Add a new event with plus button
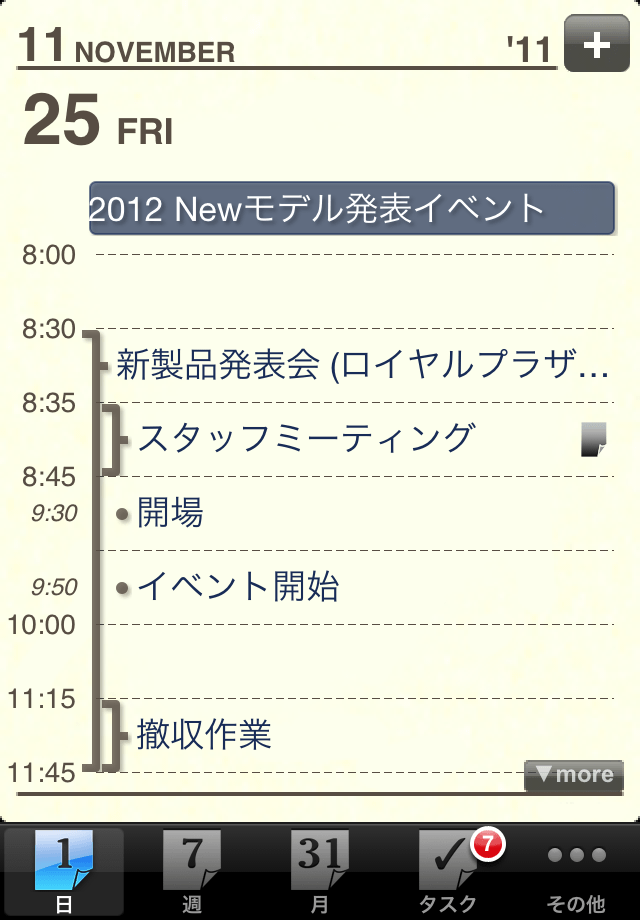The height and width of the screenshot is (920, 640). (x=596, y=45)
